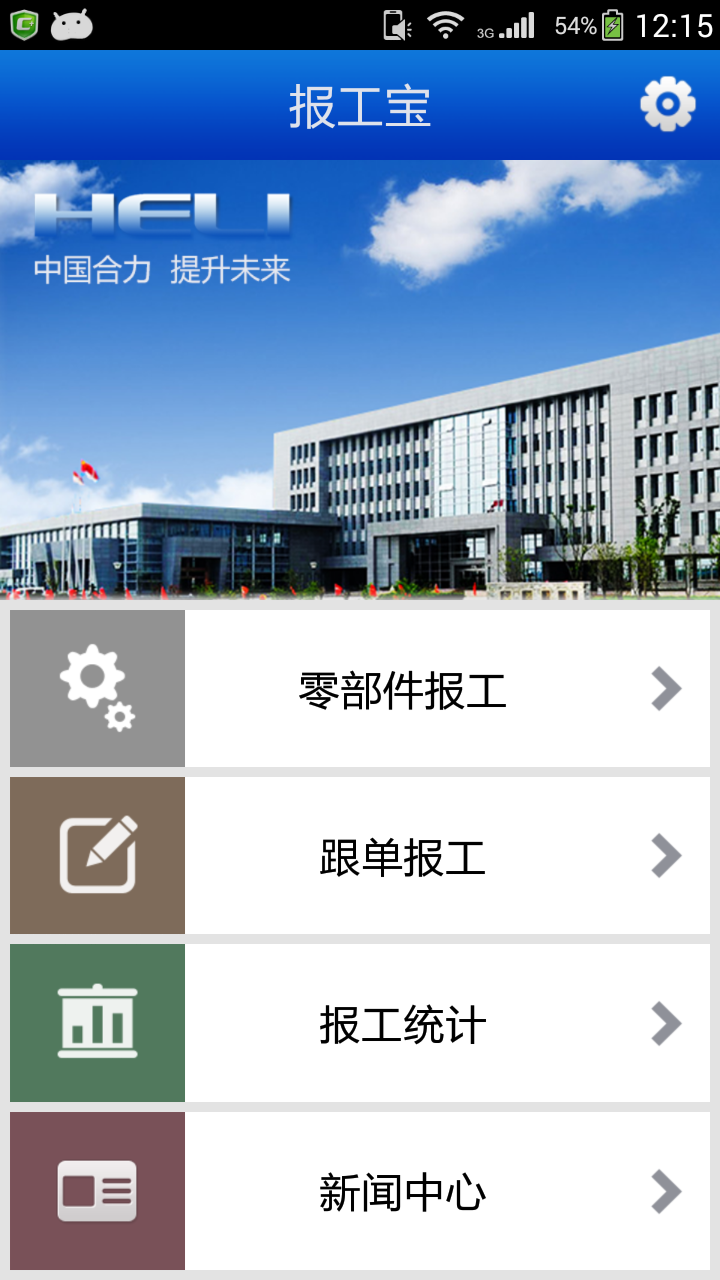Select the 跟单报工 row

[402, 857]
